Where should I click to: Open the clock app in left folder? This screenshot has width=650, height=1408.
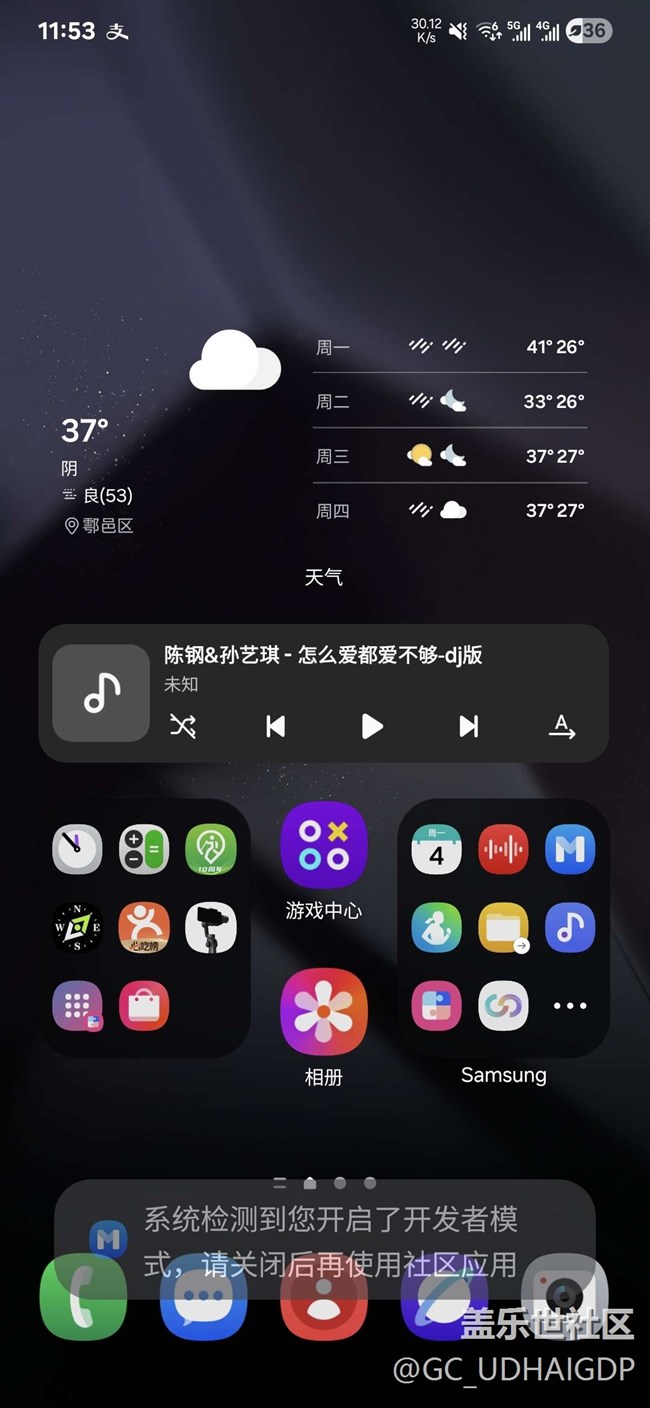77,849
